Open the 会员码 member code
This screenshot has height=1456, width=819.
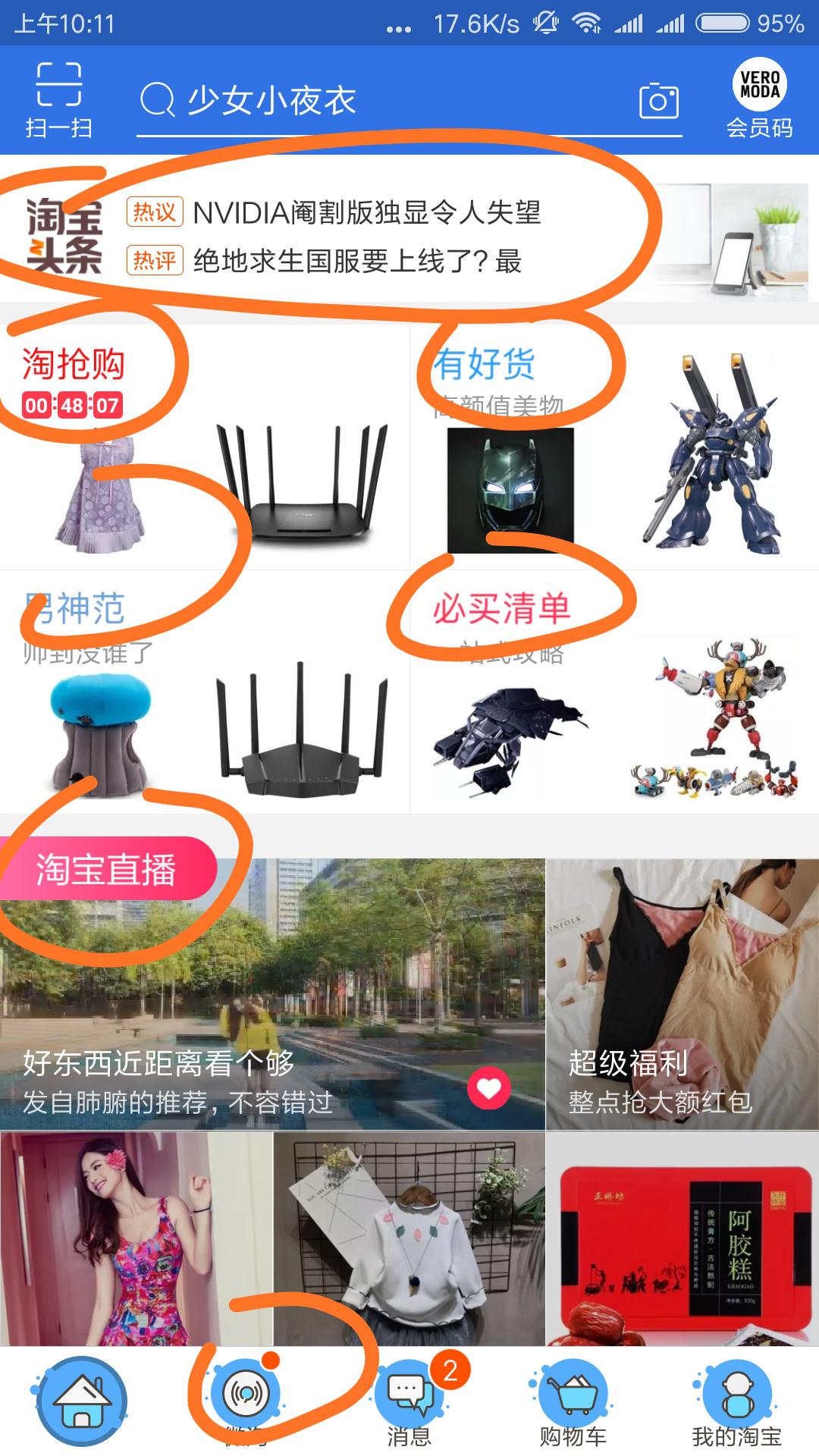[759, 99]
